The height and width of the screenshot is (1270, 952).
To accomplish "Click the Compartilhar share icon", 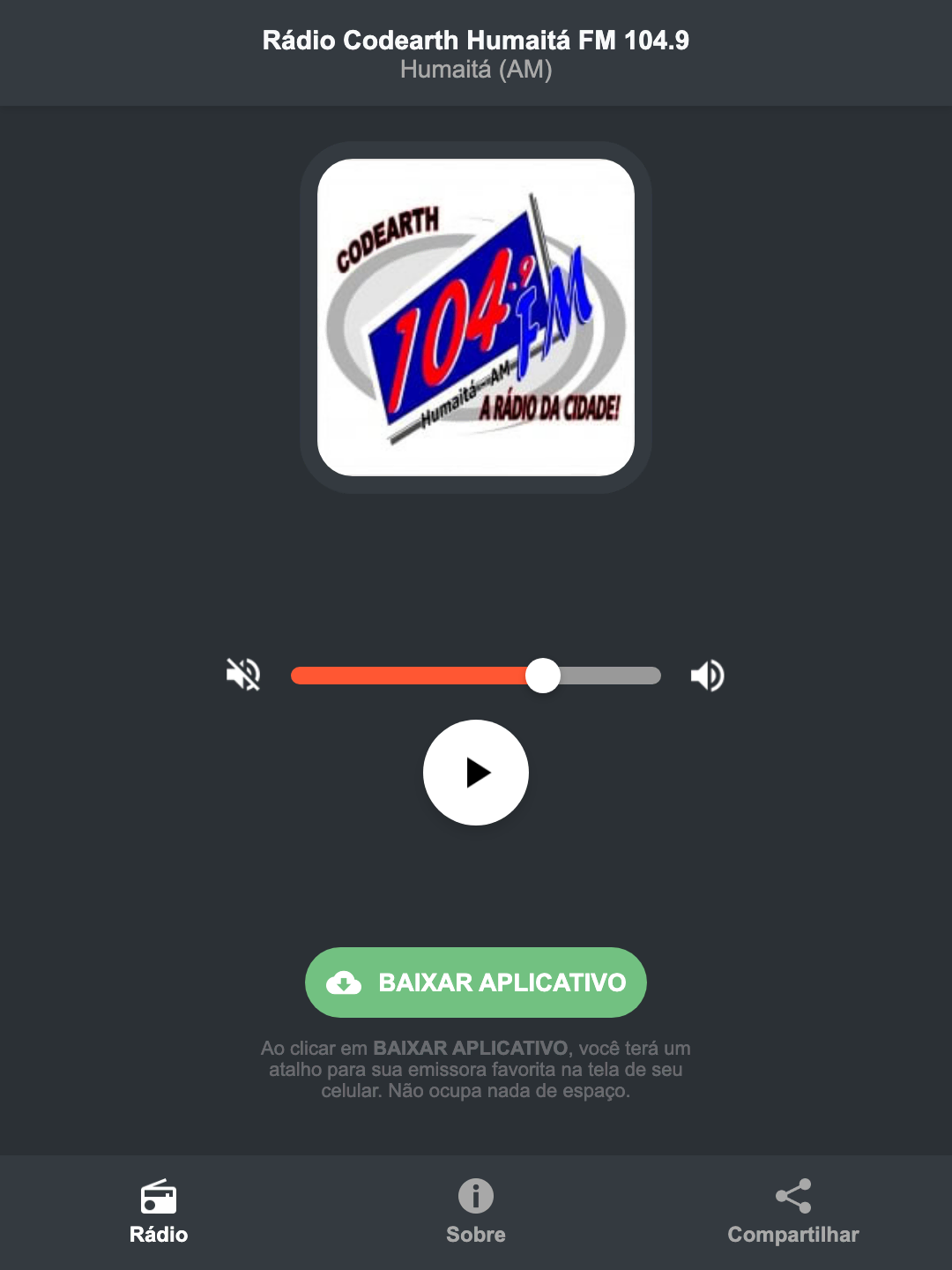I will (792, 1195).
